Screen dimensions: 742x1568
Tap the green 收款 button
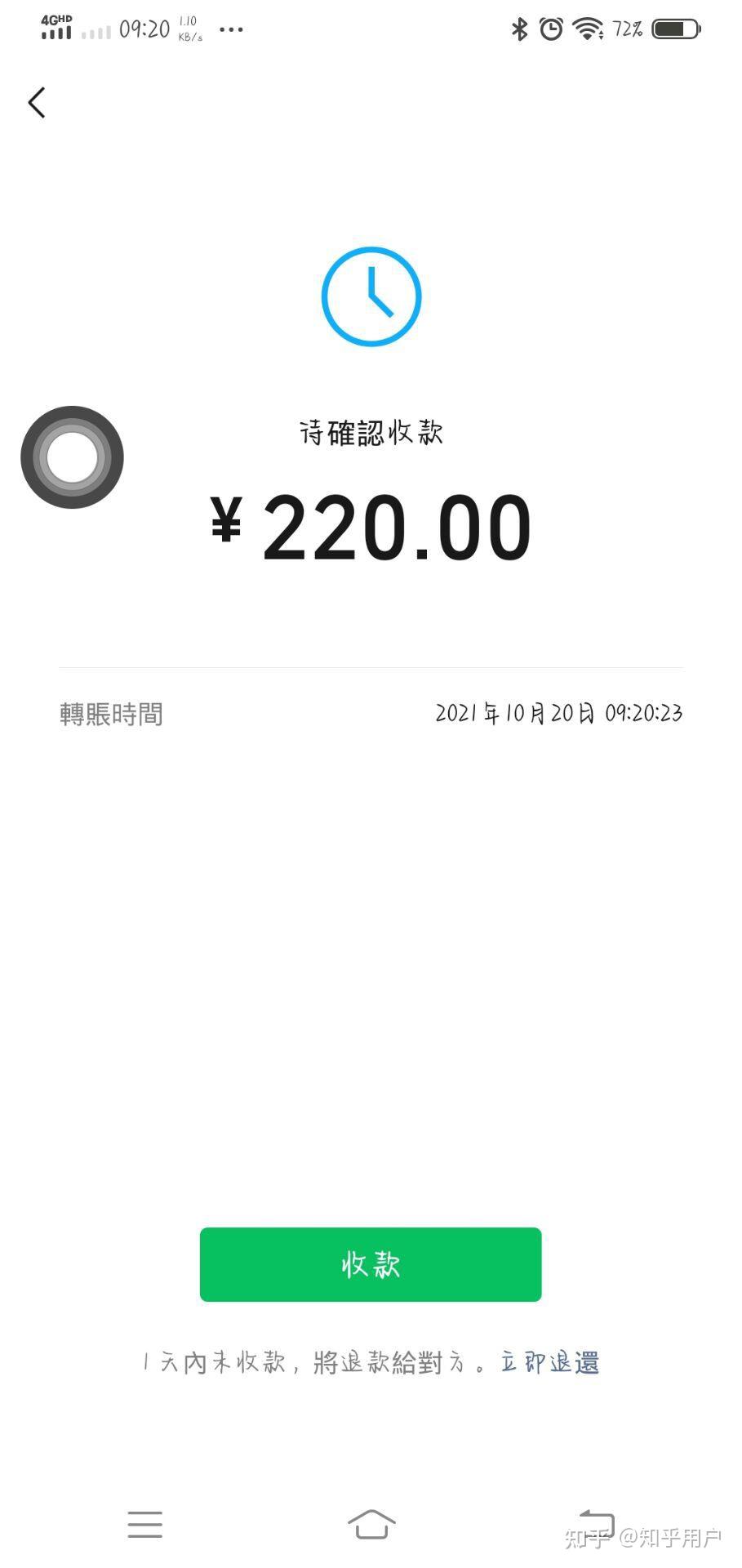click(x=371, y=1263)
